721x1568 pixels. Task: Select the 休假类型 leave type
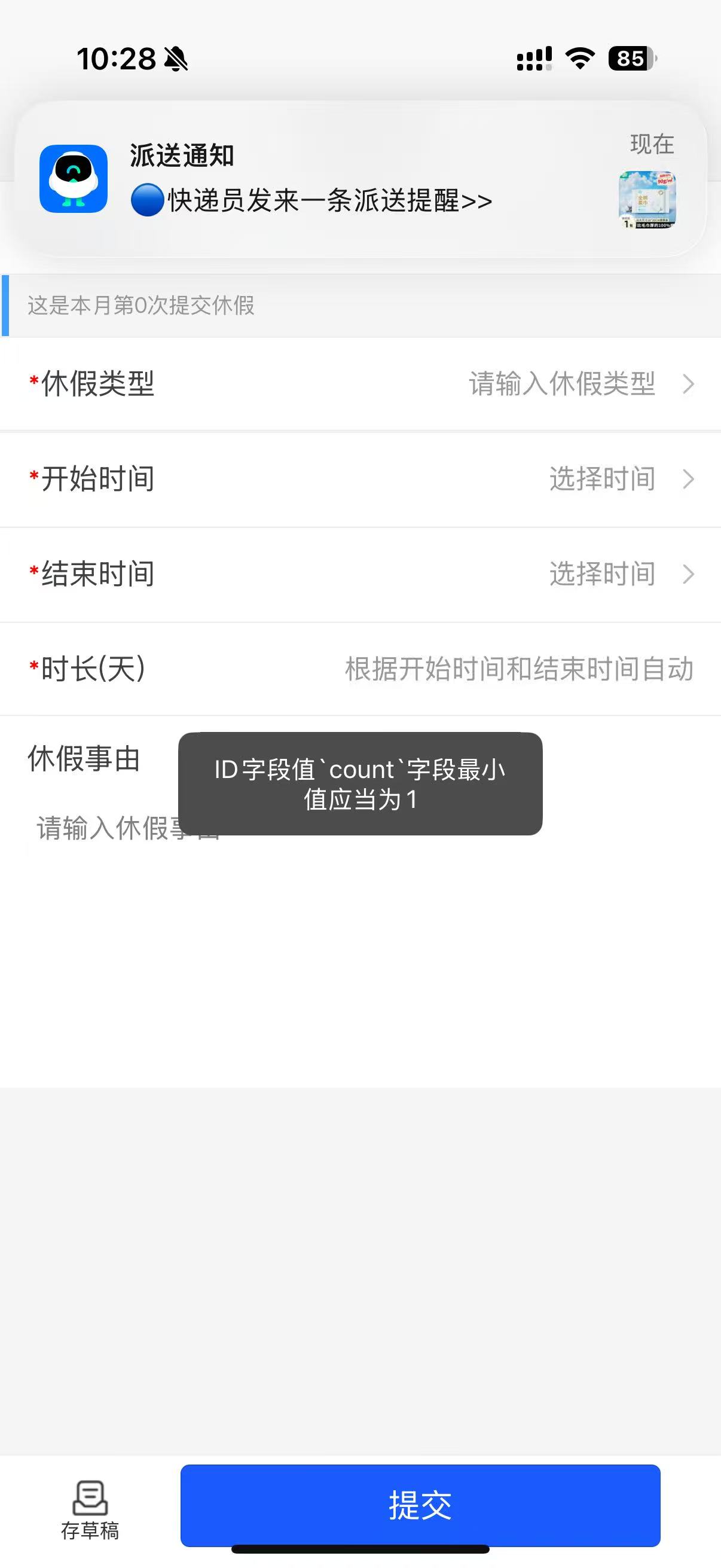pos(561,384)
